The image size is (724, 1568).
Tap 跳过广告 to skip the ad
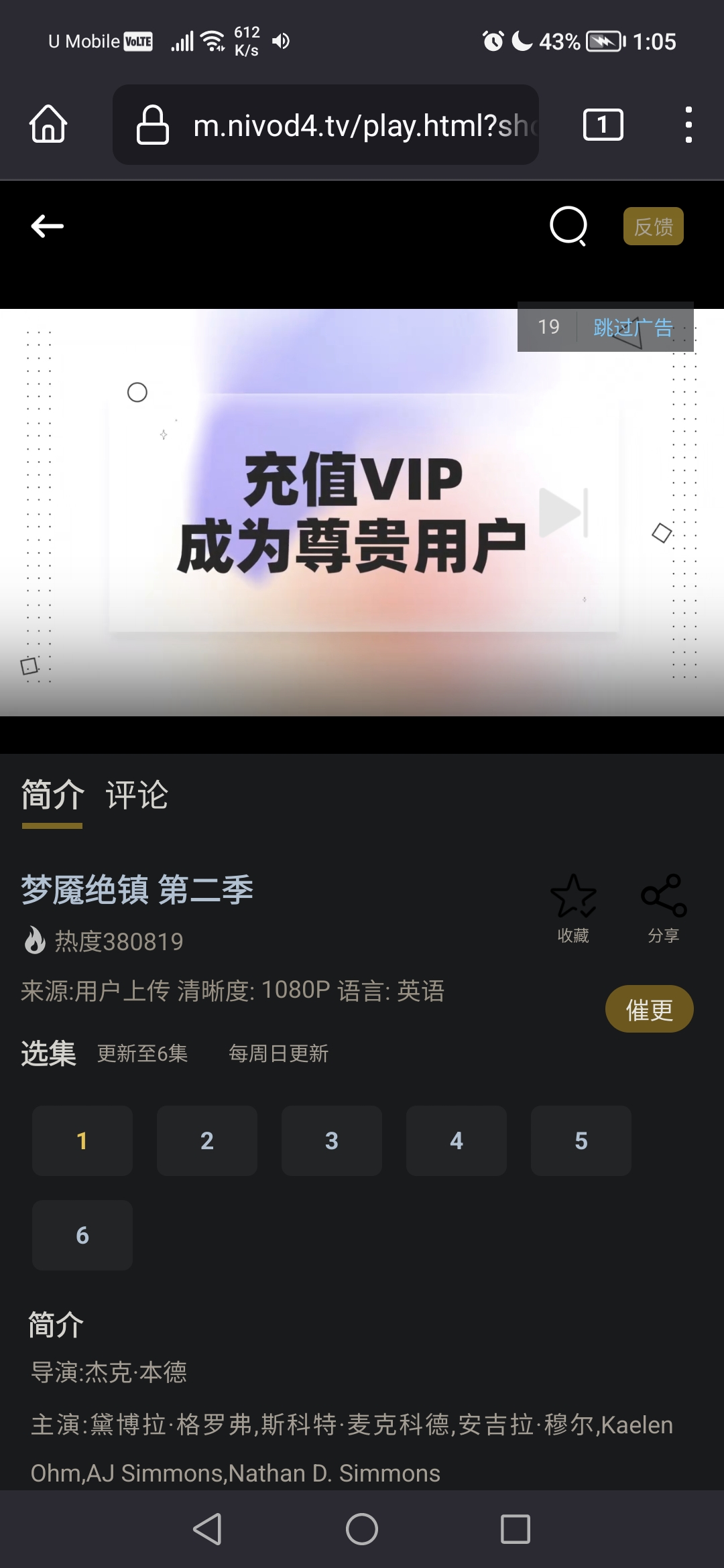pyautogui.click(x=633, y=328)
